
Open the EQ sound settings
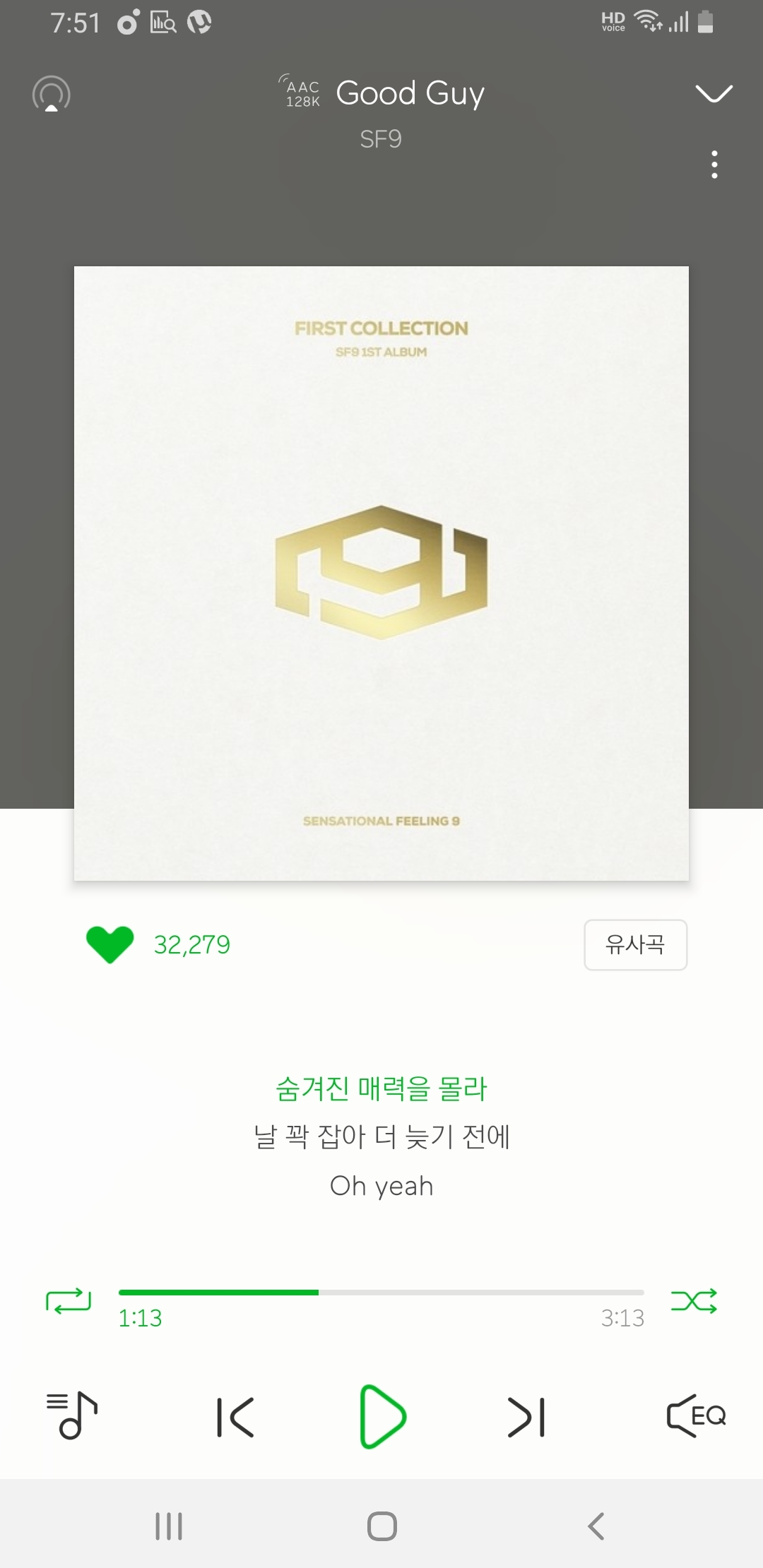click(697, 1415)
